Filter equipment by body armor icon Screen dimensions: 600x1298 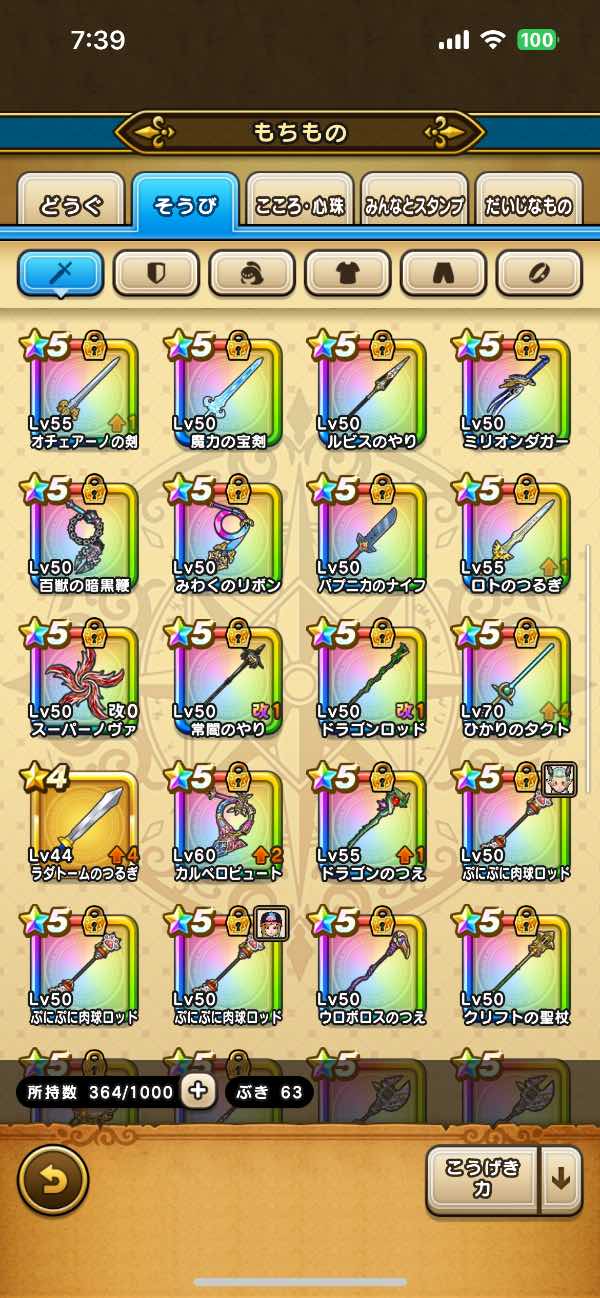pos(347,272)
